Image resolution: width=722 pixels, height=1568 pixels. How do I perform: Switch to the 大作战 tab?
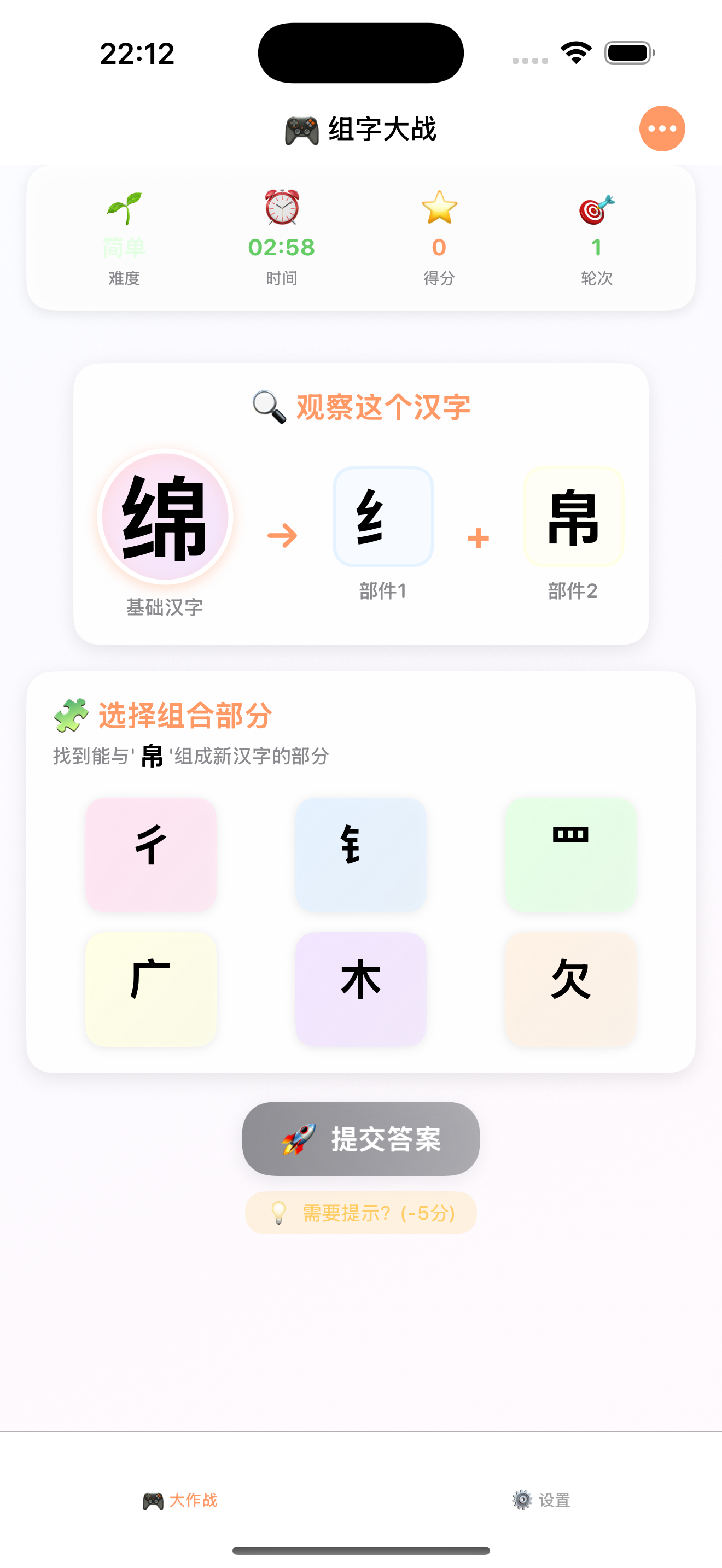(180, 1500)
